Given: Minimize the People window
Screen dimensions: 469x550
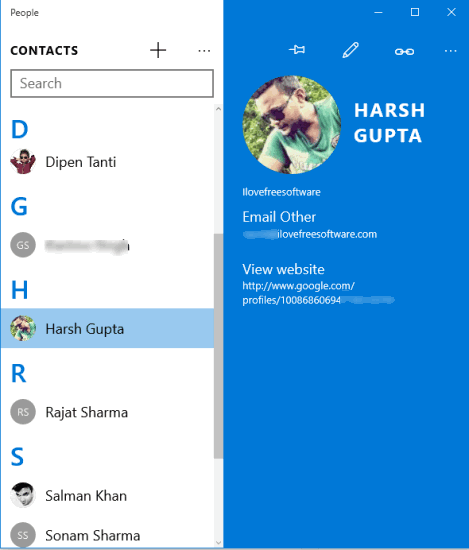Looking at the screenshot, I should (378, 12).
